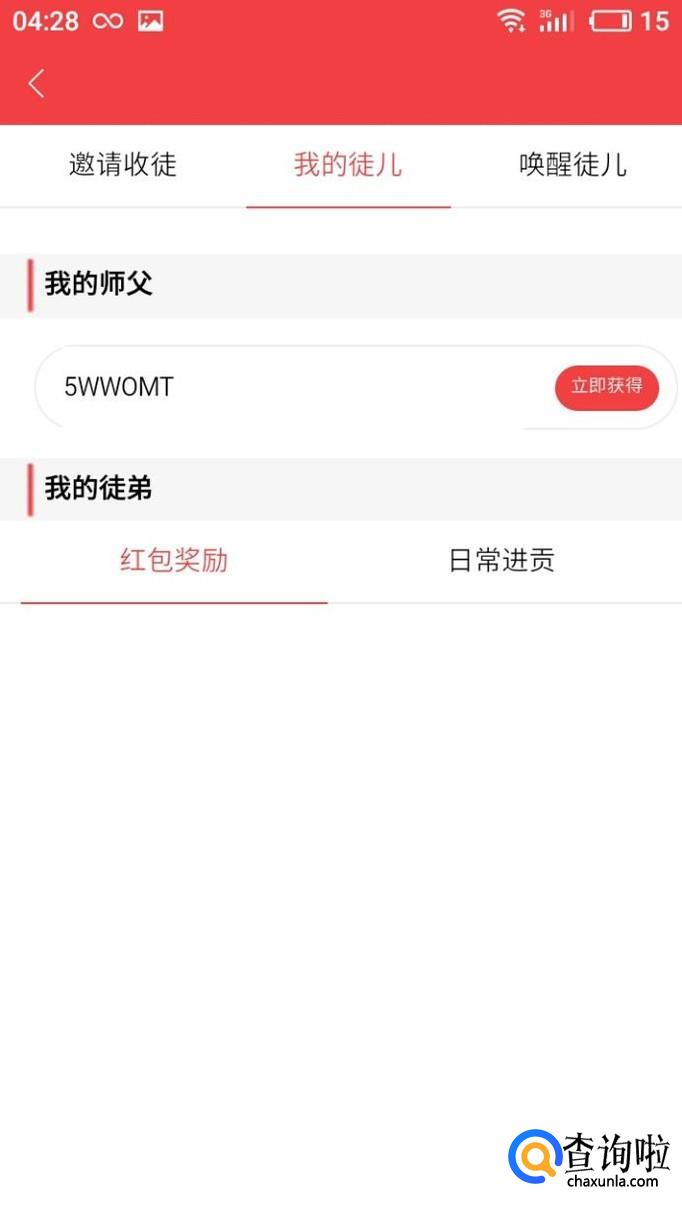Open the 唤醒徒儿 tab
This screenshot has height=1212, width=682.
[573, 165]
